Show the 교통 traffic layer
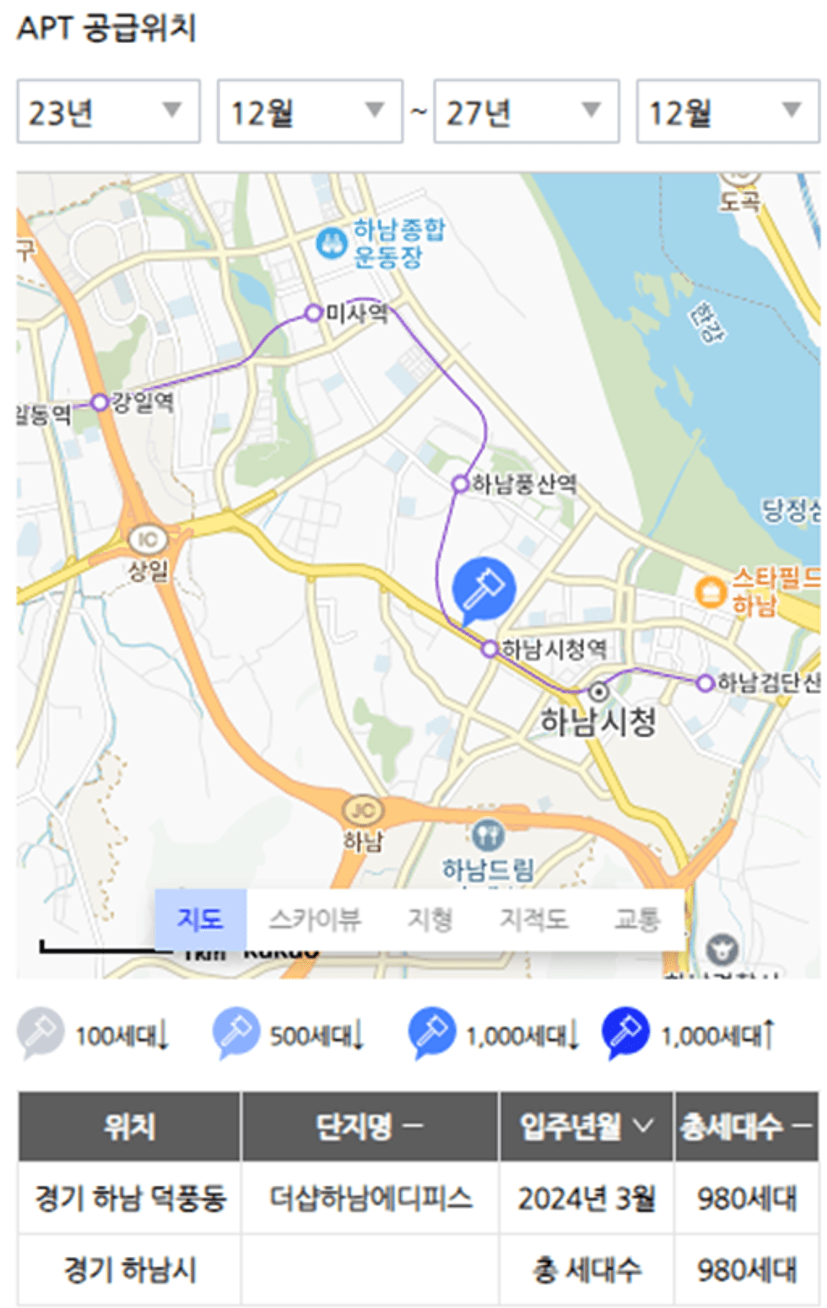The width and height of the screenshot is (827, 1308). coord(637,920)
